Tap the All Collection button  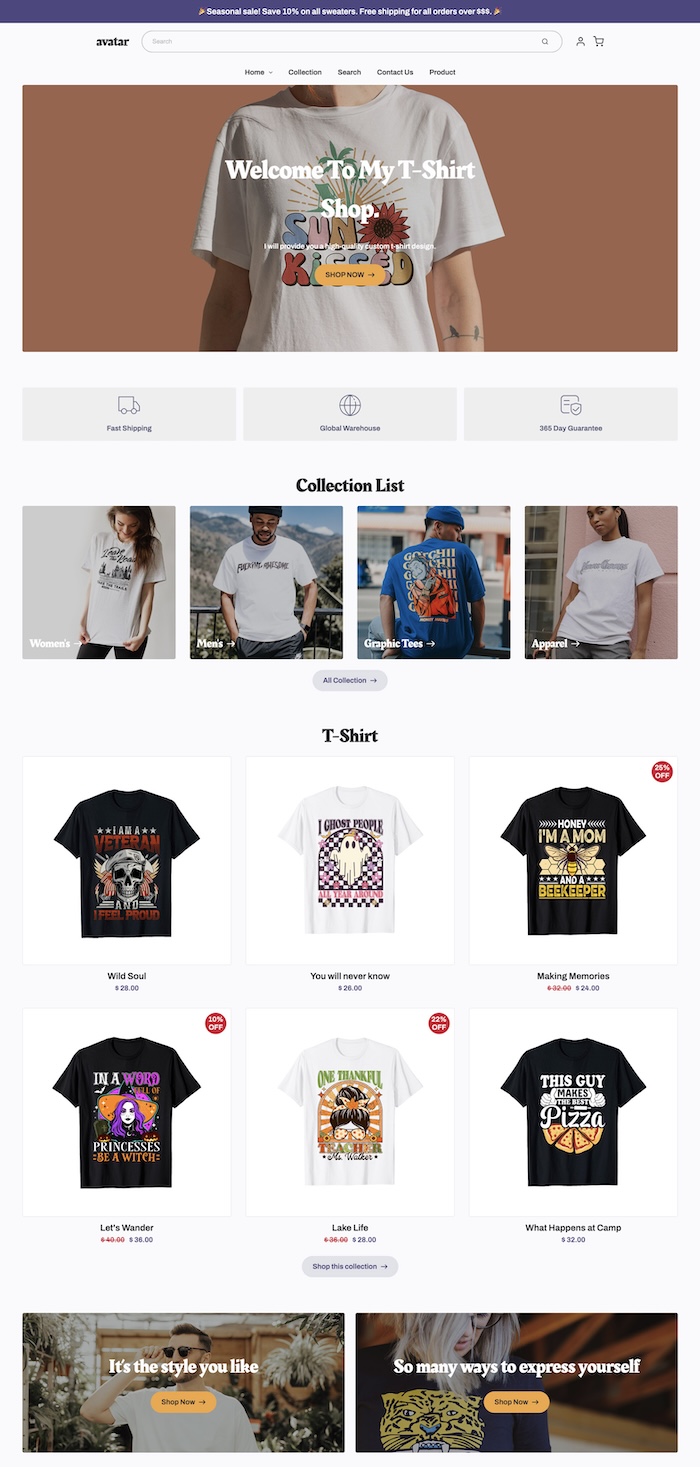click(x=350, y=680)
